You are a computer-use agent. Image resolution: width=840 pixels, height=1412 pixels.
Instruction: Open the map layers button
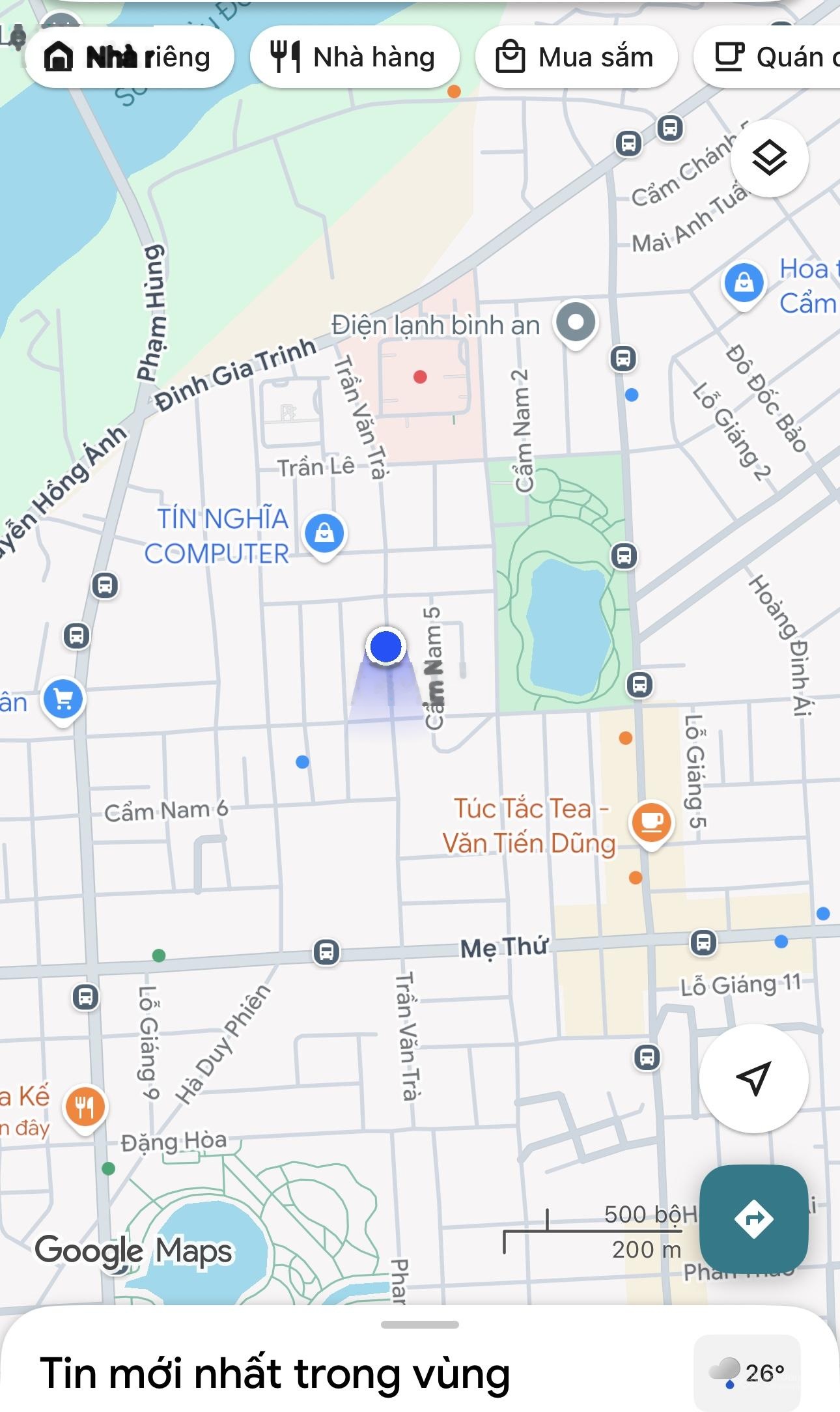pos(769,158)
